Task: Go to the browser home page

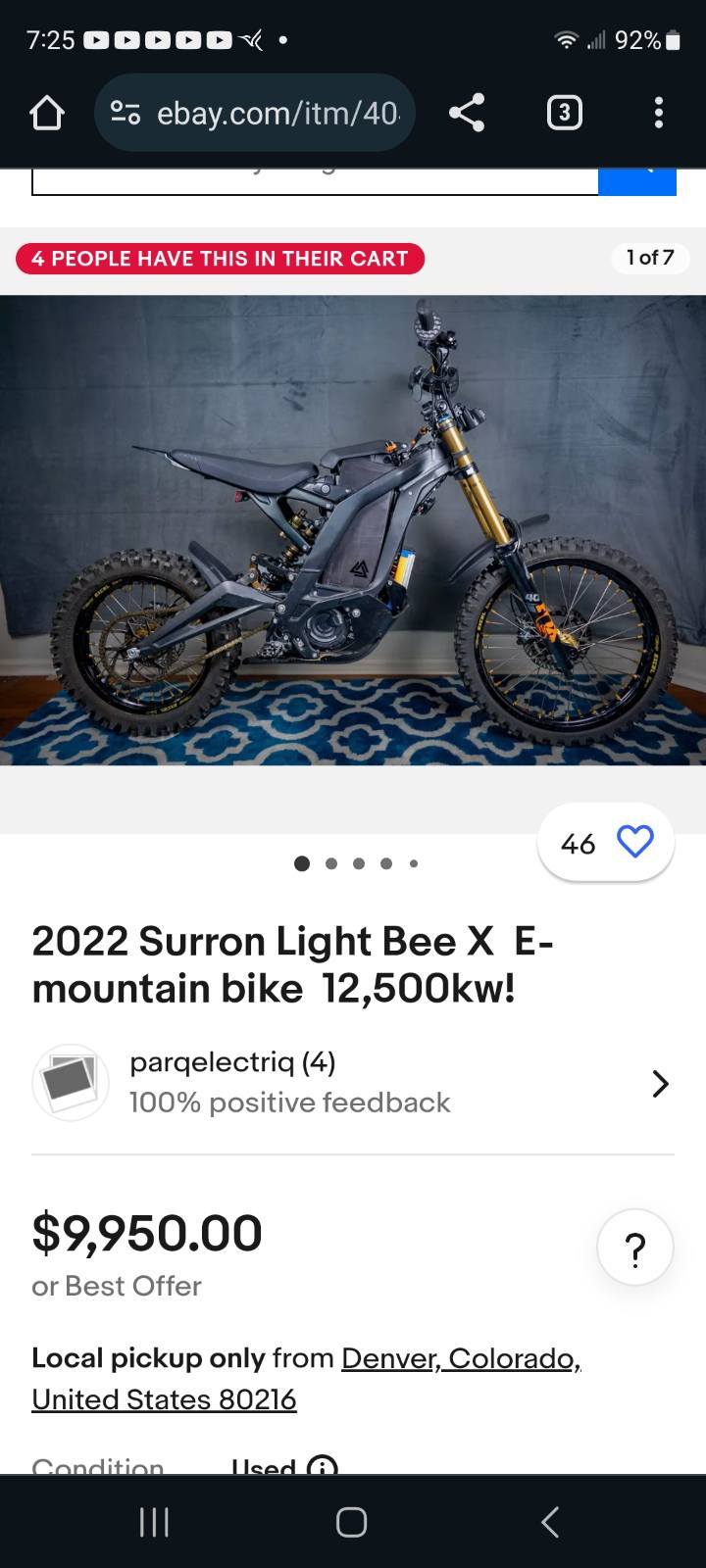Action: (46, 113)
